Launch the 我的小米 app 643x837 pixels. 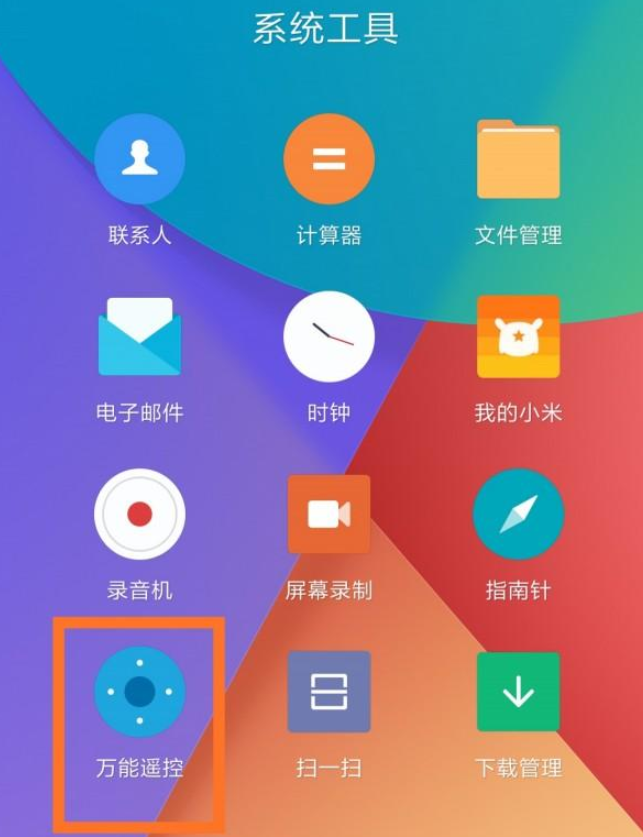(x=517, y=337)
